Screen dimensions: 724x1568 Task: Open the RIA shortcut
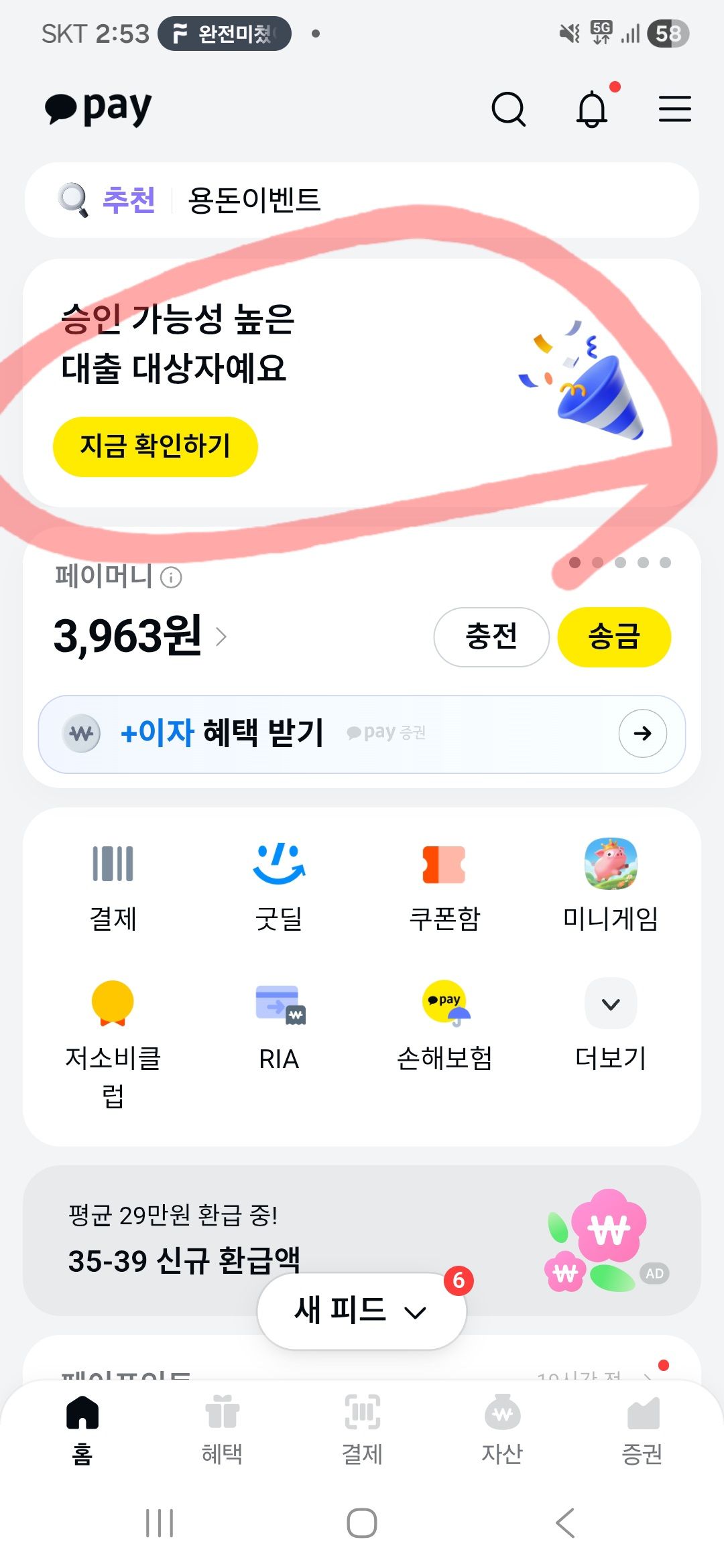click(279, 1027)
